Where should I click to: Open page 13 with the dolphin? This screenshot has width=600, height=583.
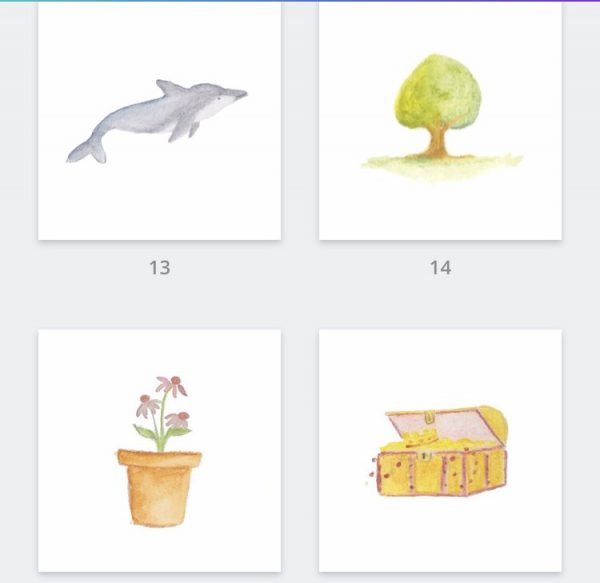159,120
